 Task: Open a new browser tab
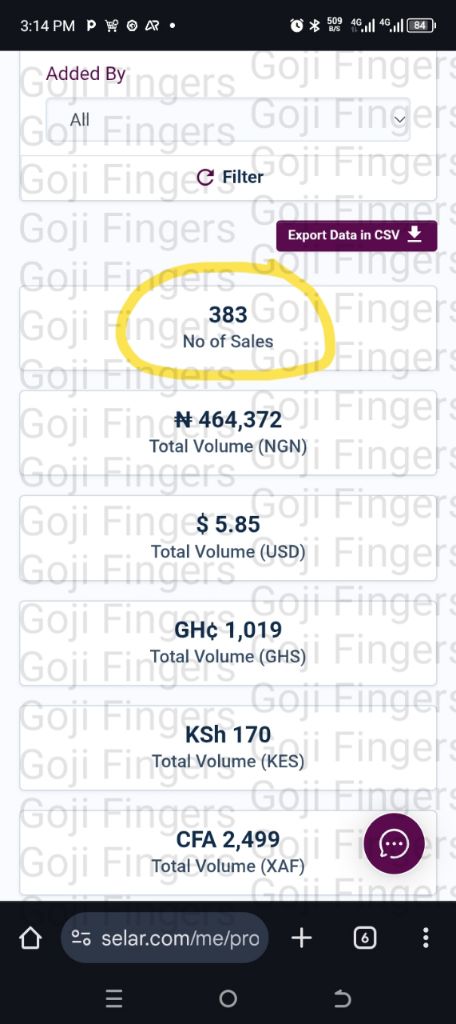tap(301, 938)
